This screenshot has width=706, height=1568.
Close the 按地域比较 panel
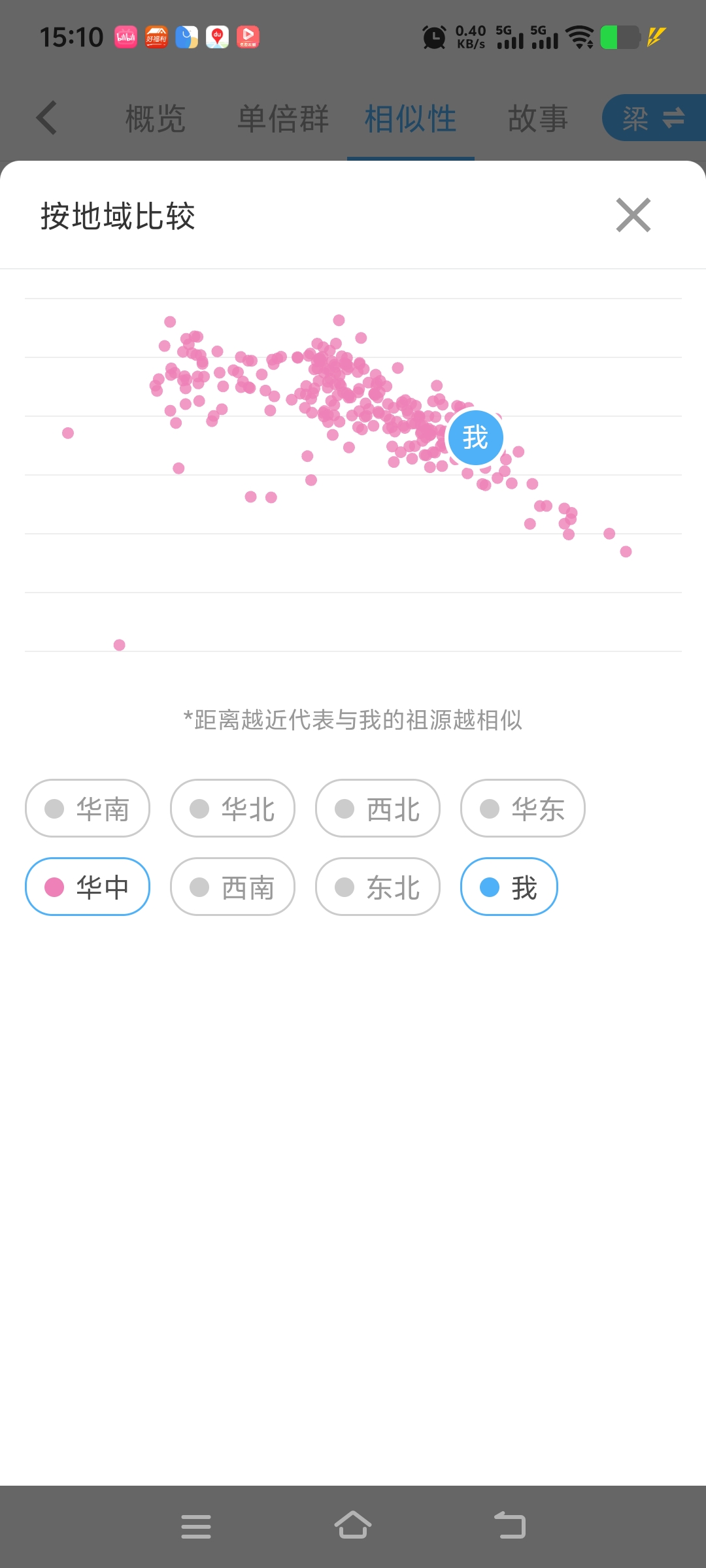pyautogui.click(x=633, y=215)
